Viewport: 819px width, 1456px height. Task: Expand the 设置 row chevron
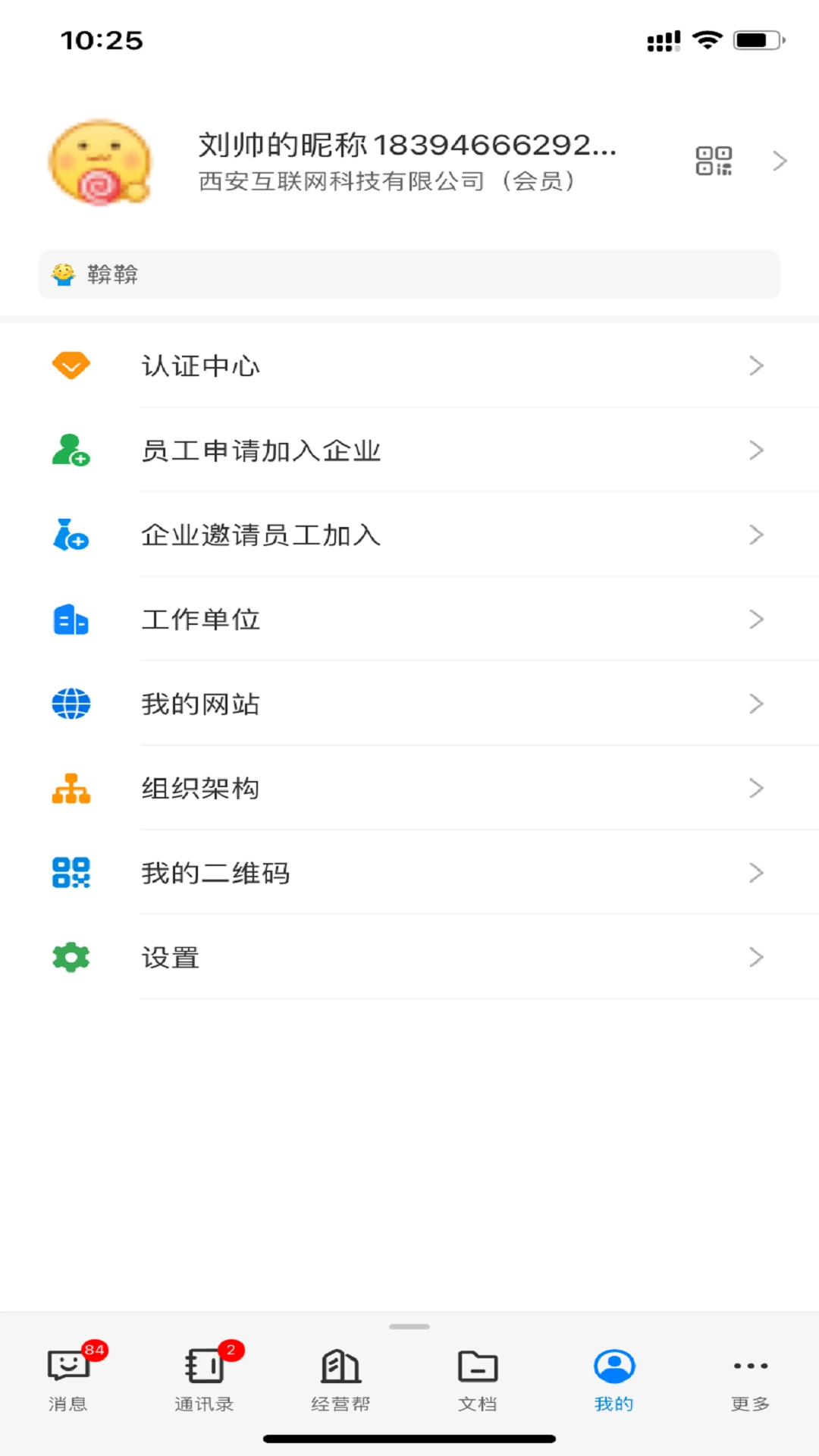click(x=756, y=957)
